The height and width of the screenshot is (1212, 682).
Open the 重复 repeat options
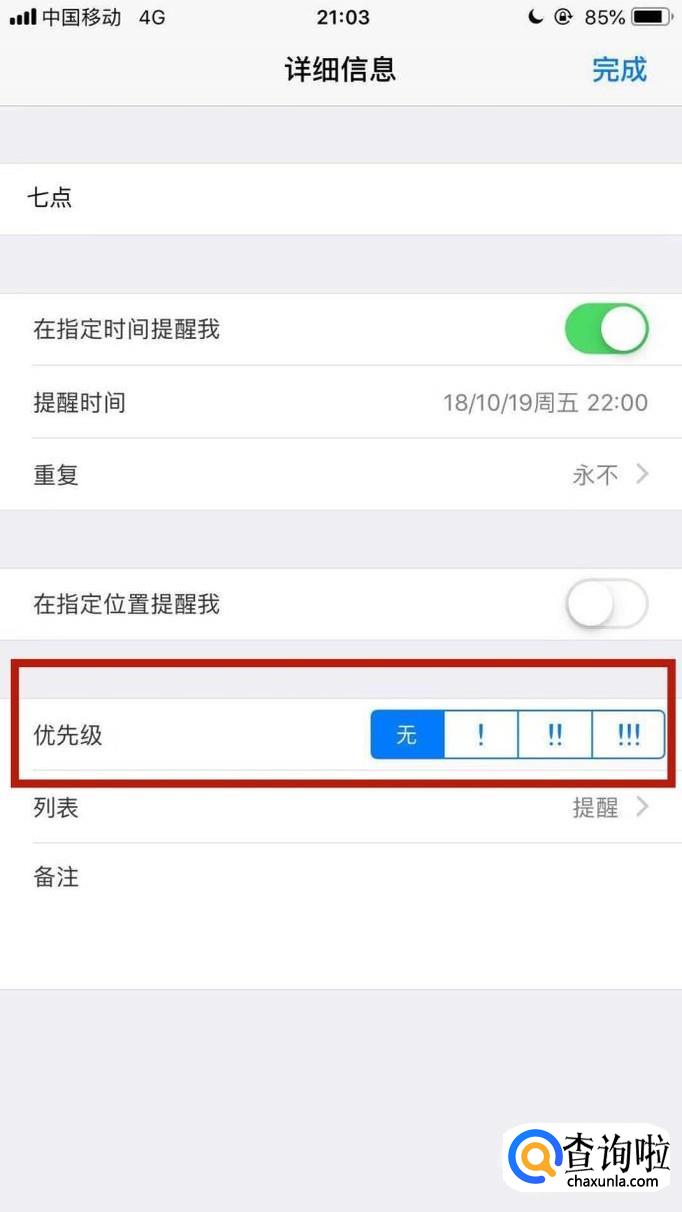pos(340,475)
